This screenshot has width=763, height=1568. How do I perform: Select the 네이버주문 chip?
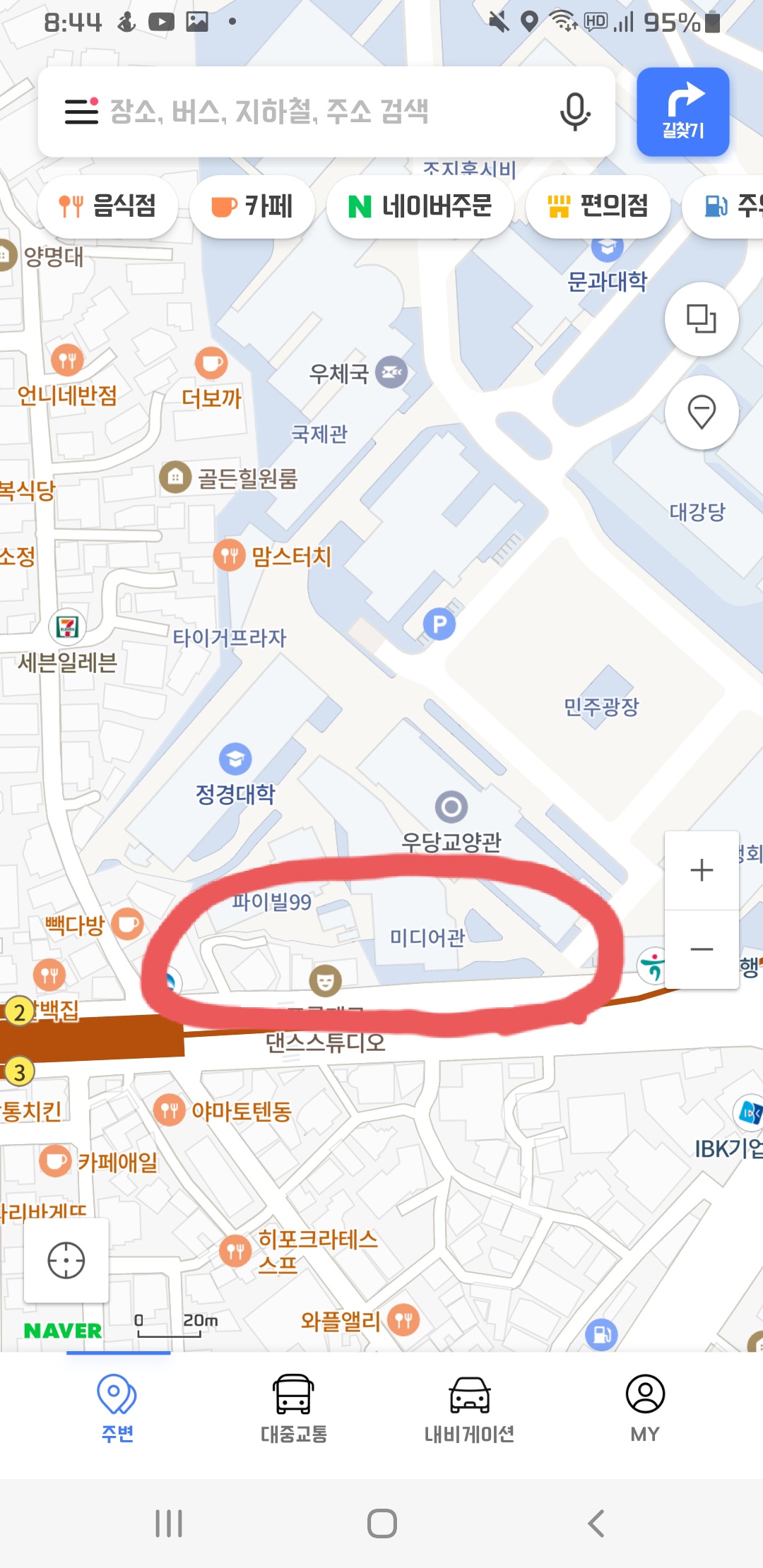pos(420,206)
